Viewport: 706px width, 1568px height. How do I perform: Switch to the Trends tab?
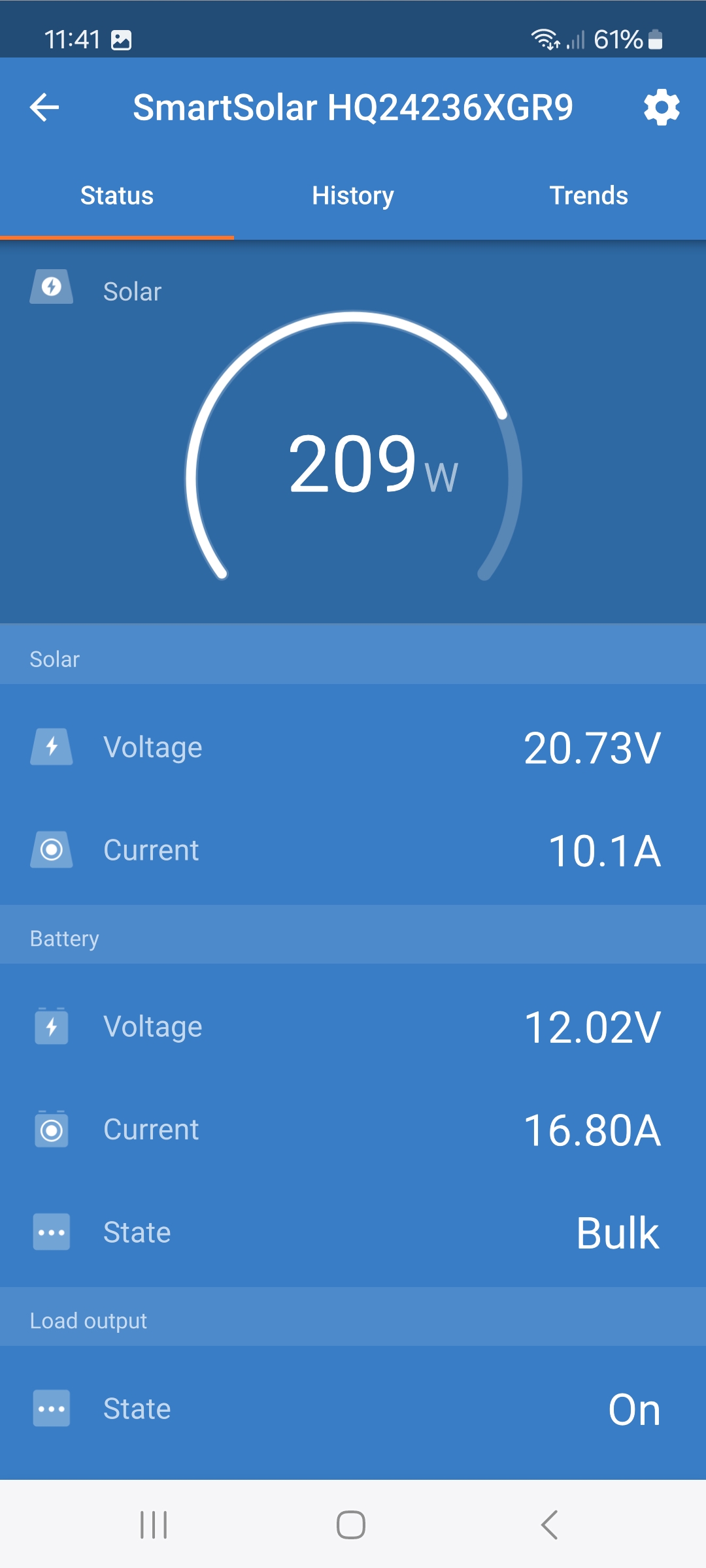pos(588,195)
